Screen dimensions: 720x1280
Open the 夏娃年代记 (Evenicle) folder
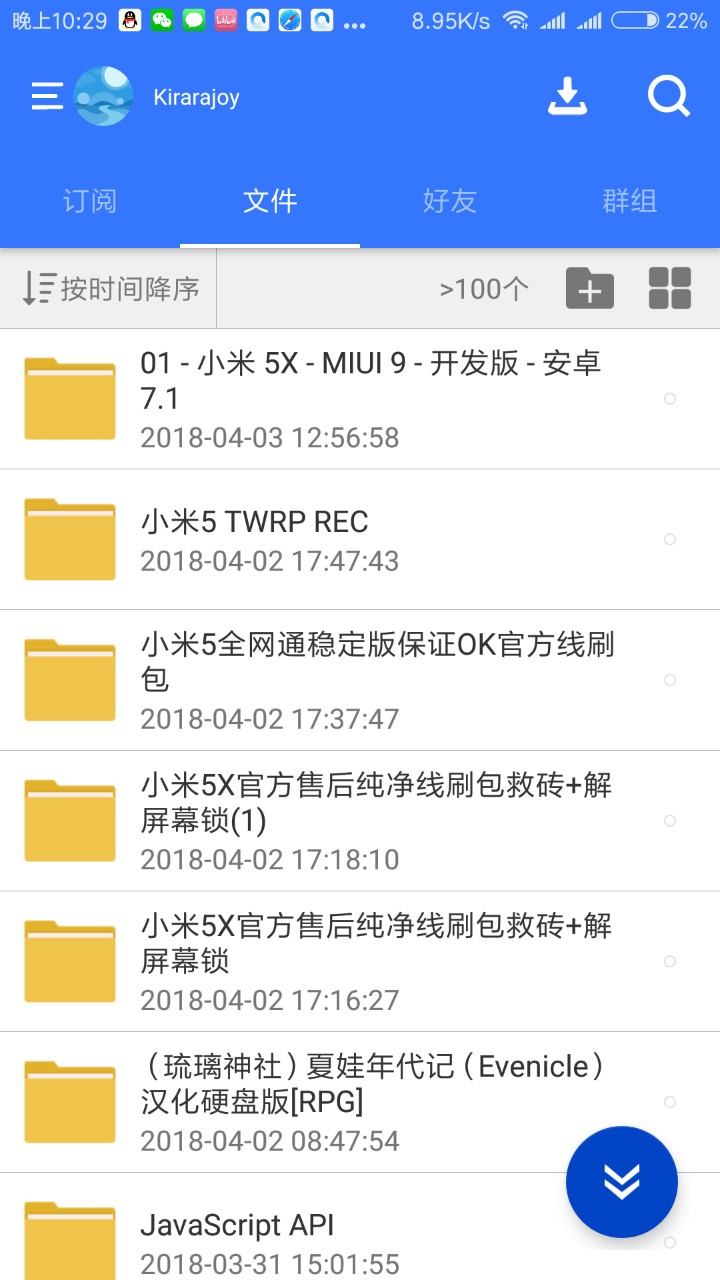tap(370, 1102)
